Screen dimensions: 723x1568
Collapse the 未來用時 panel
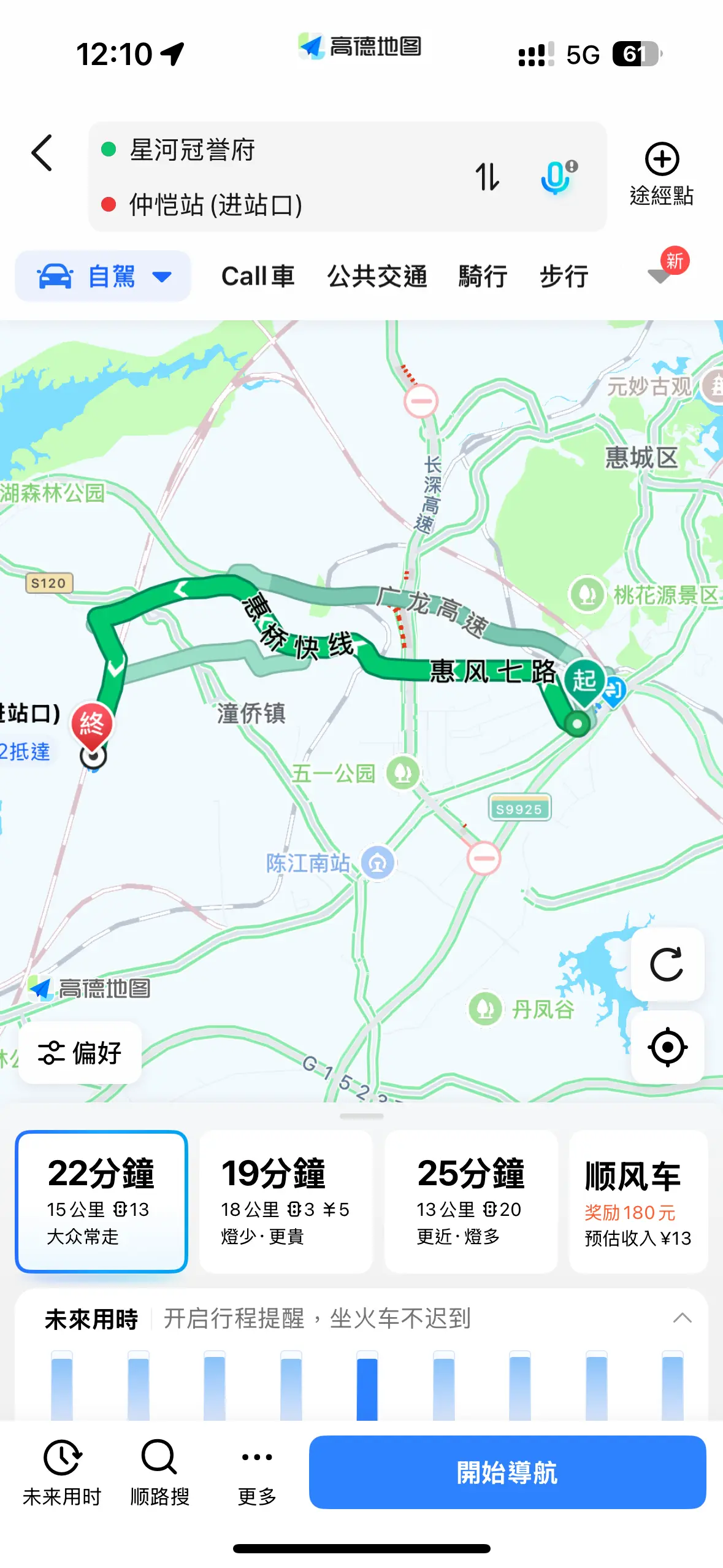[683, 1318]
